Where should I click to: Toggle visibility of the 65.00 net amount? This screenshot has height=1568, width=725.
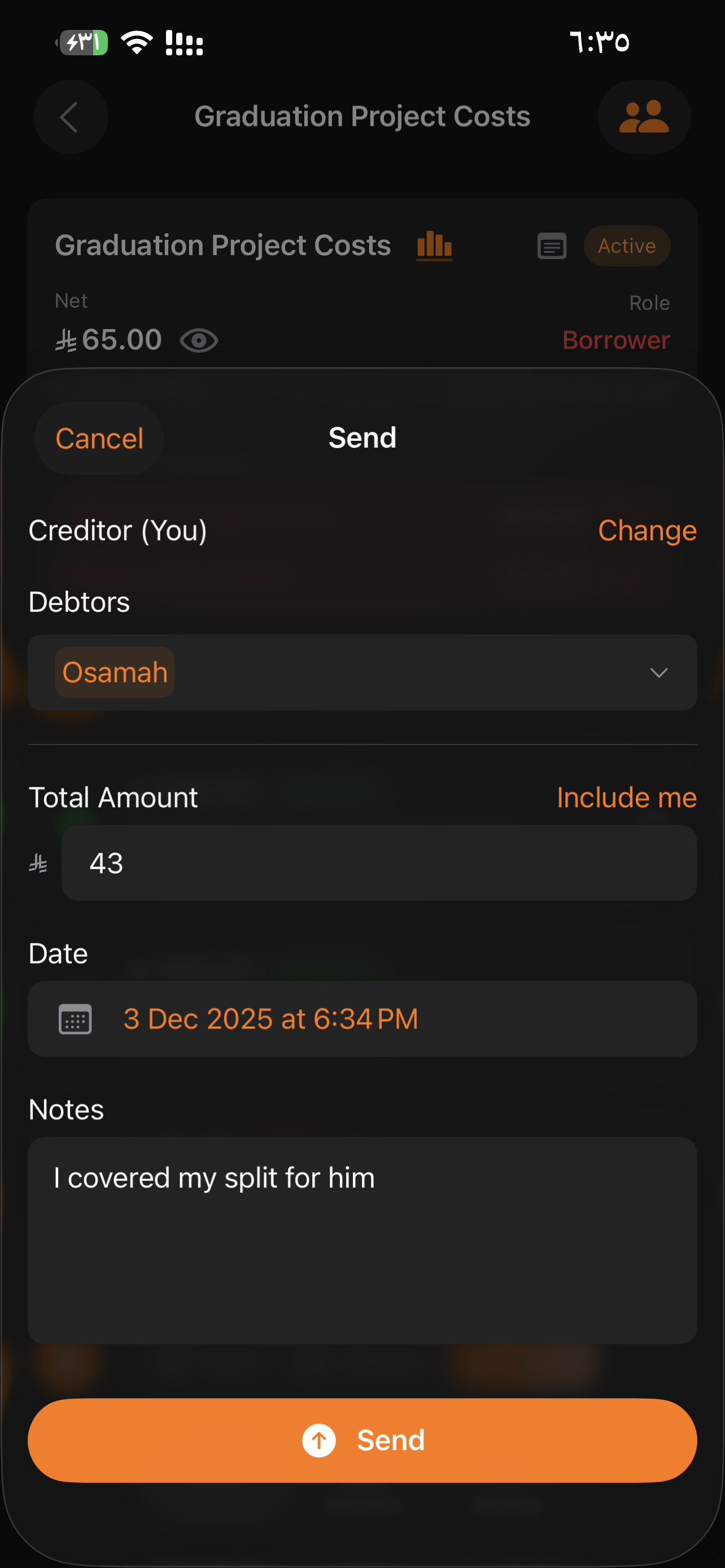[199, 341]
